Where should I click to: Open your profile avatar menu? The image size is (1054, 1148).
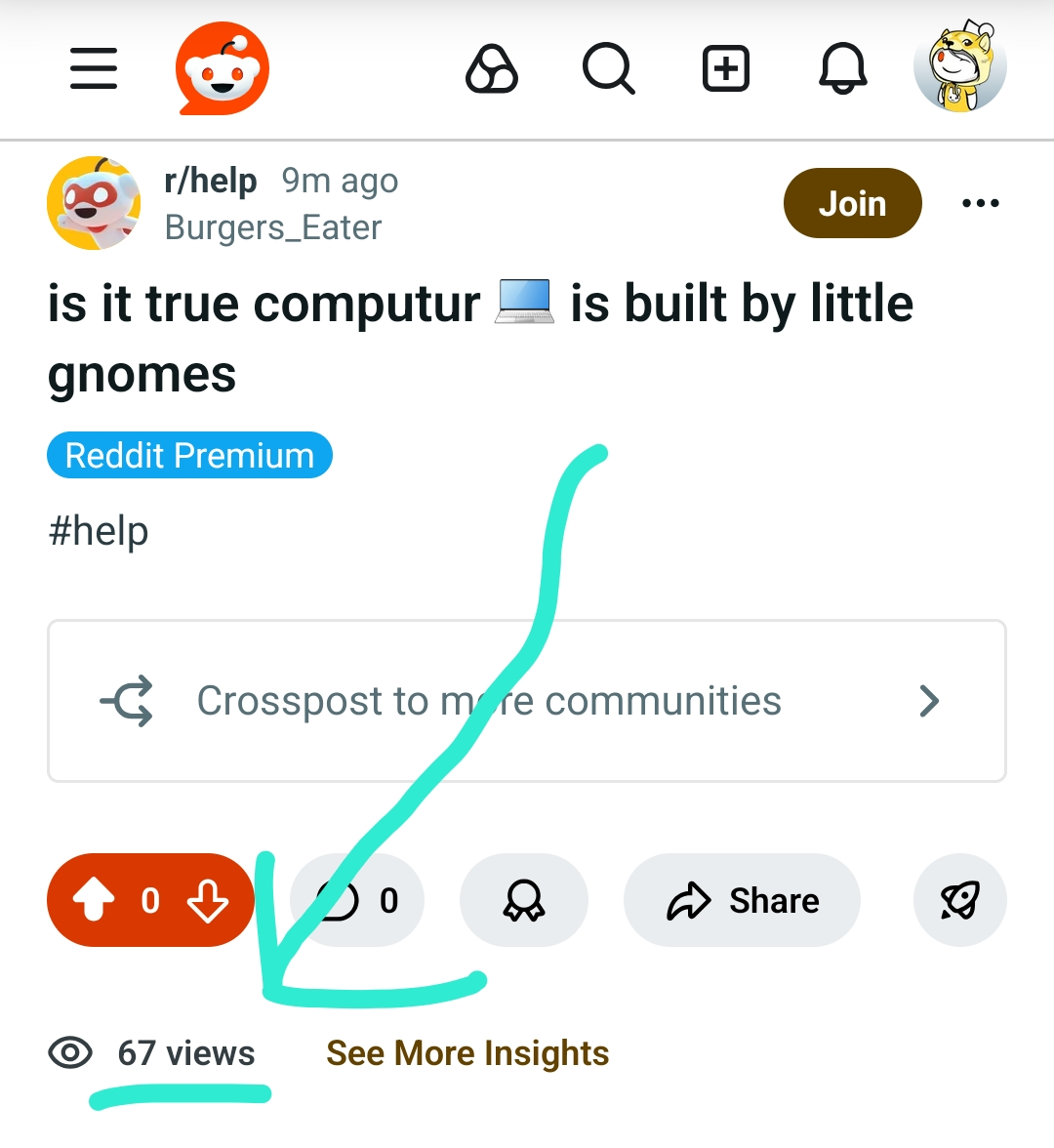(960, 67)
